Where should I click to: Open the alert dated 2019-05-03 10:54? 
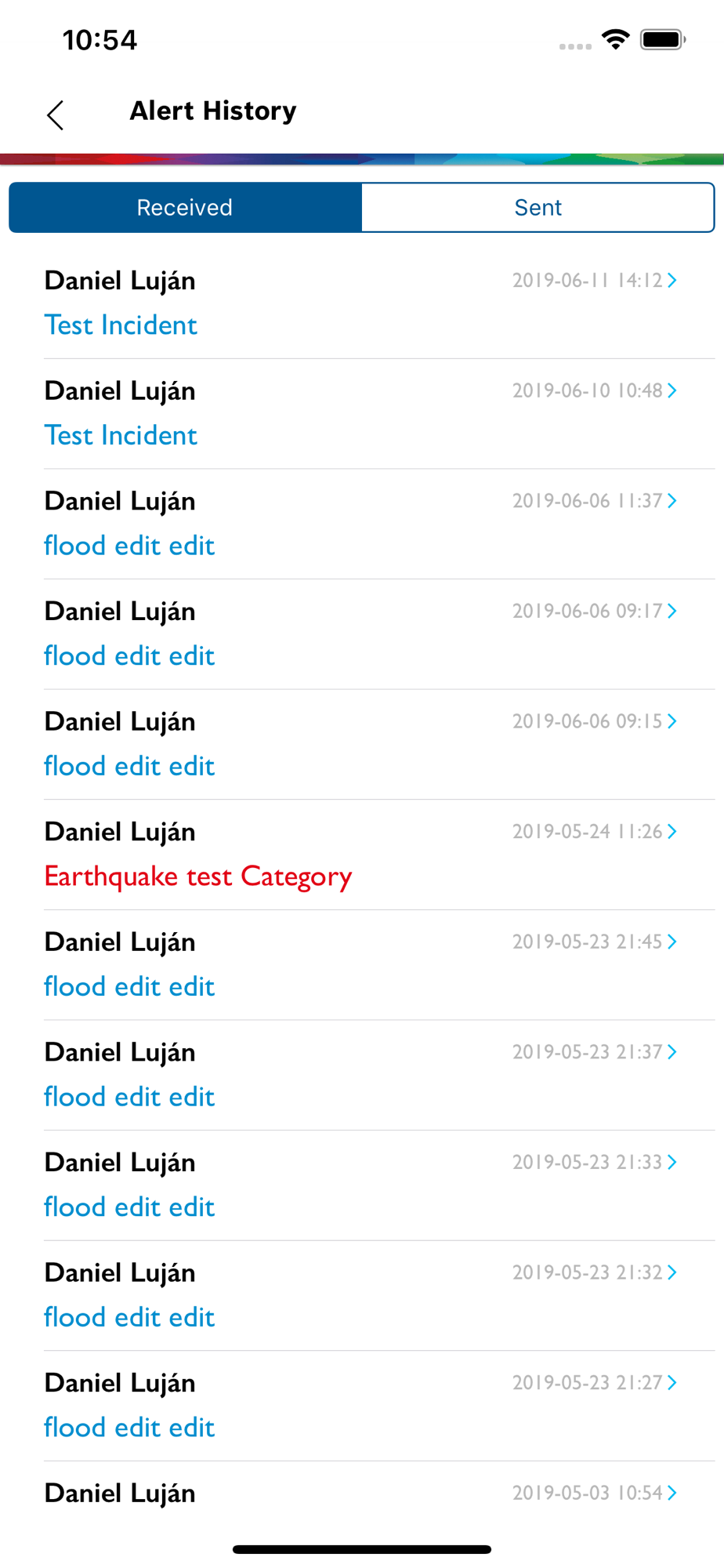pos(360,1494)
